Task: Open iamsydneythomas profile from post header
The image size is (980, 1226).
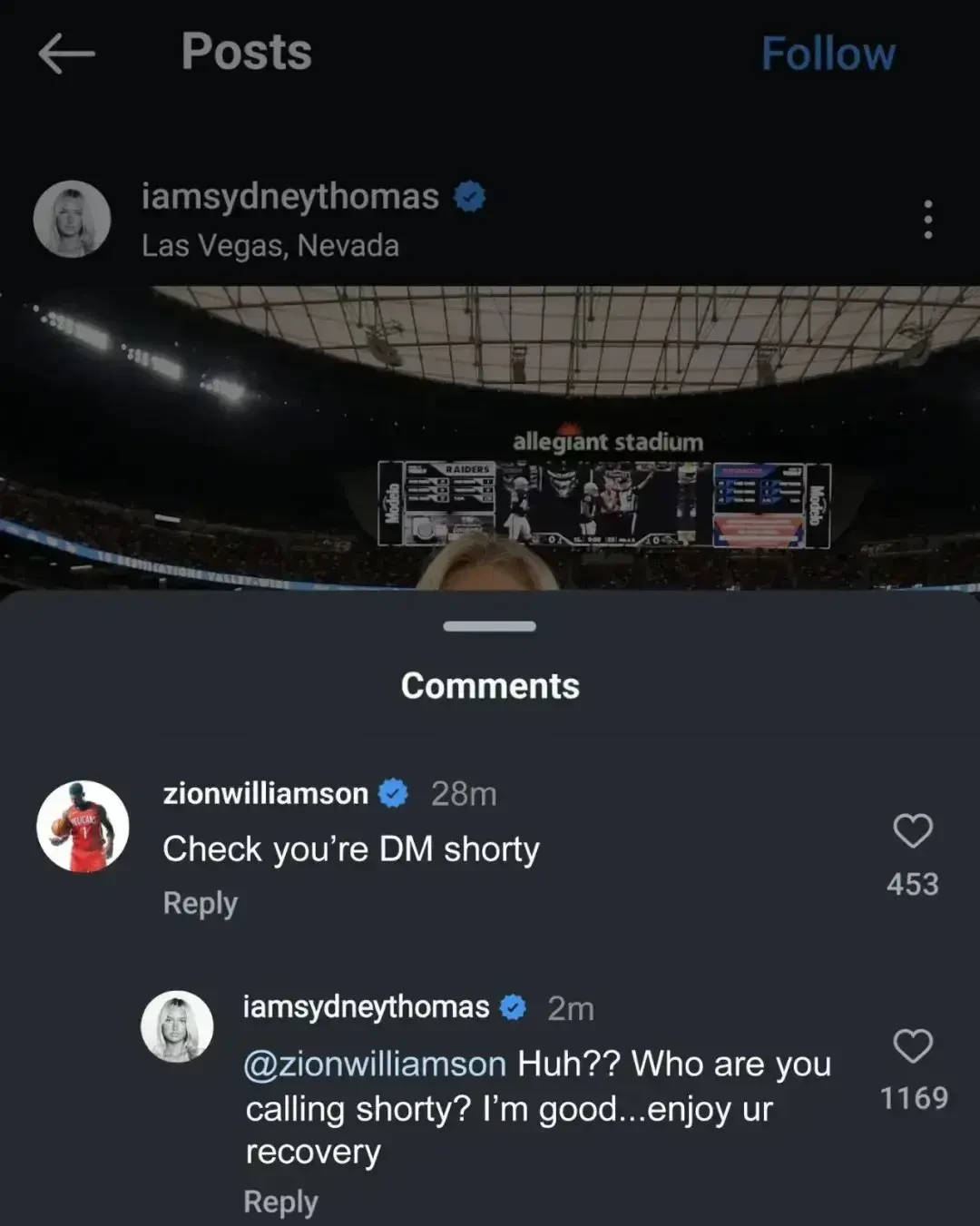Action: [x=289, y=196]
